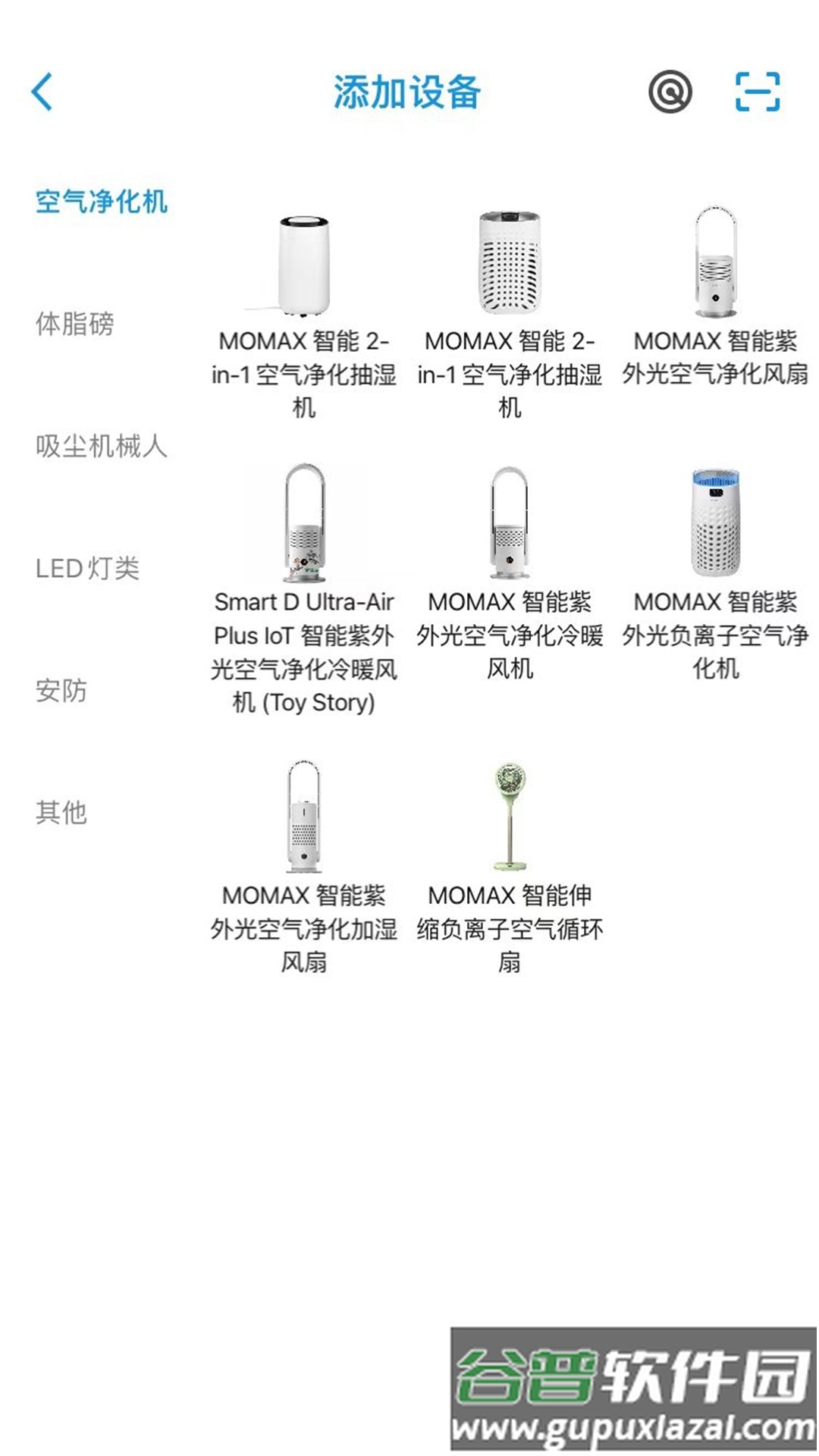Open the 吸尘机械人 category
Image resolution: width=819 pixels, height=1456 pixels.
click(101, 445)
